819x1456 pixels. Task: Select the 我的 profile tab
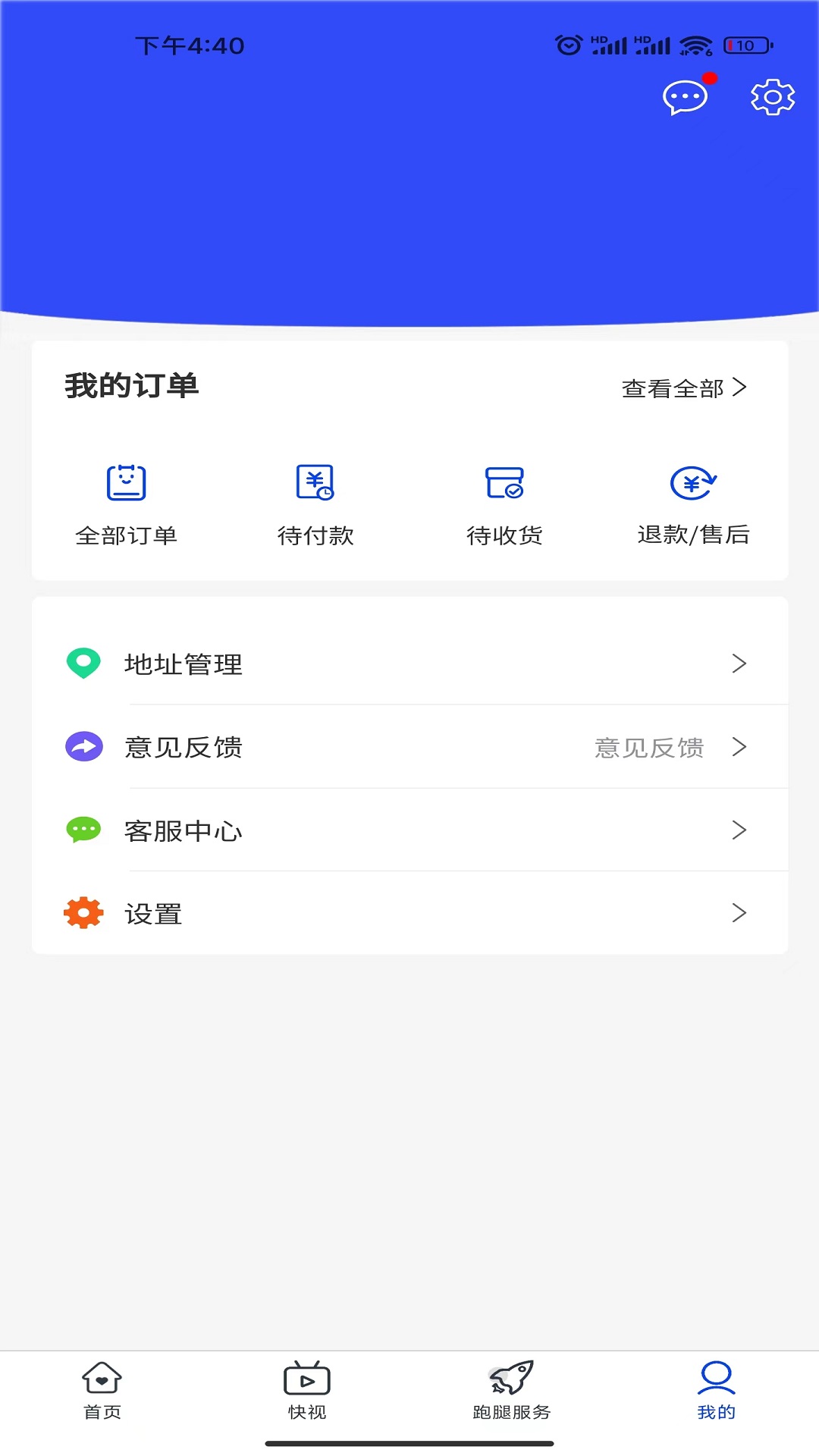717,1391
